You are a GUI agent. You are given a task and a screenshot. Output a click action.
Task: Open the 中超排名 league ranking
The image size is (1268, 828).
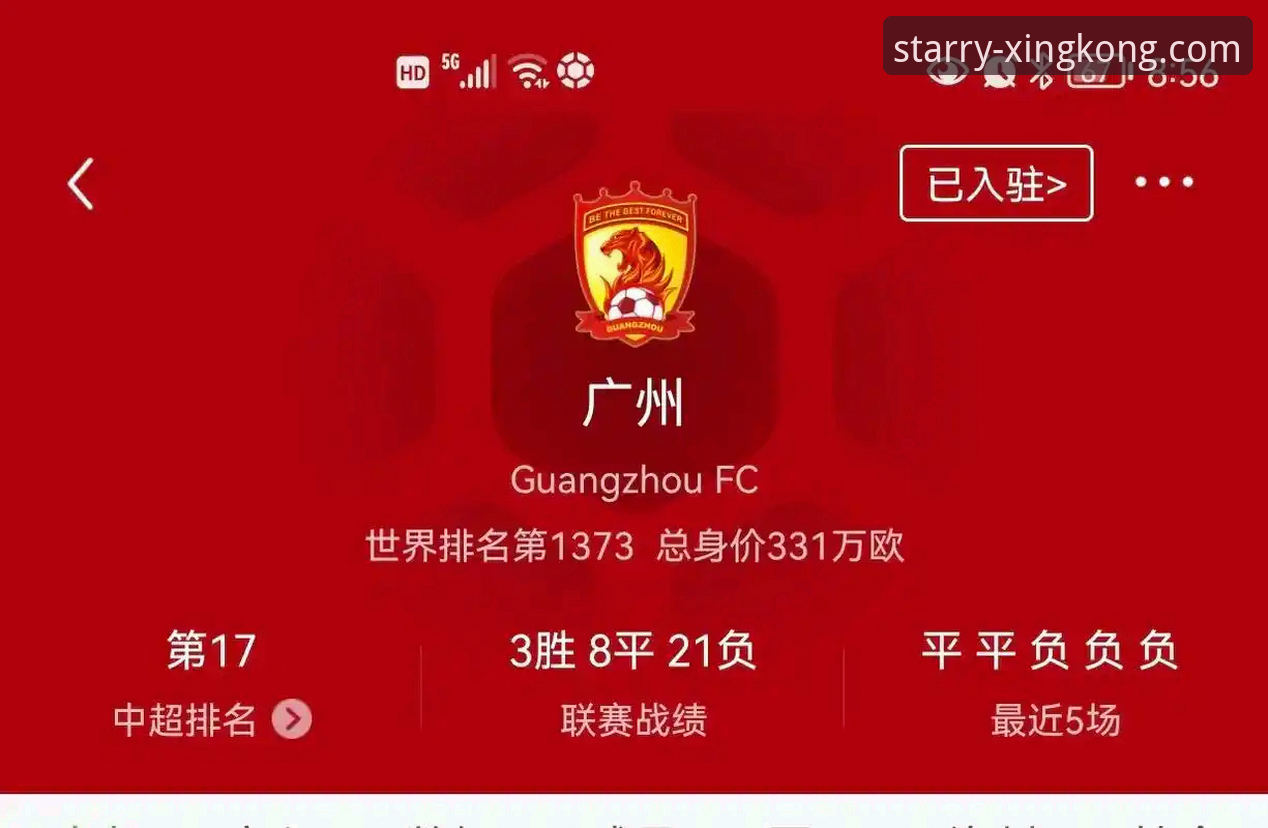pos(212,719)
